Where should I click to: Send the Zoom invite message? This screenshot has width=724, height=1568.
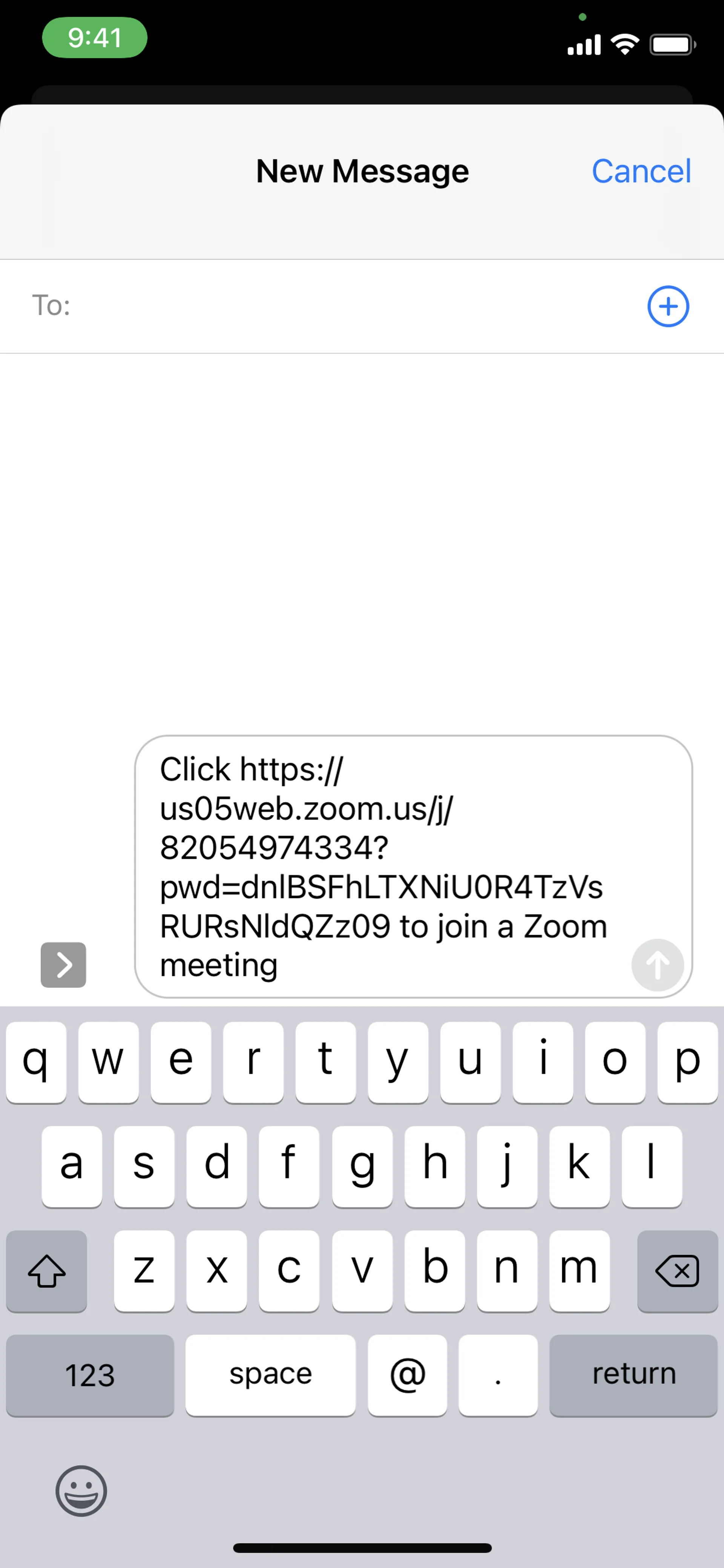pos(657,965)
